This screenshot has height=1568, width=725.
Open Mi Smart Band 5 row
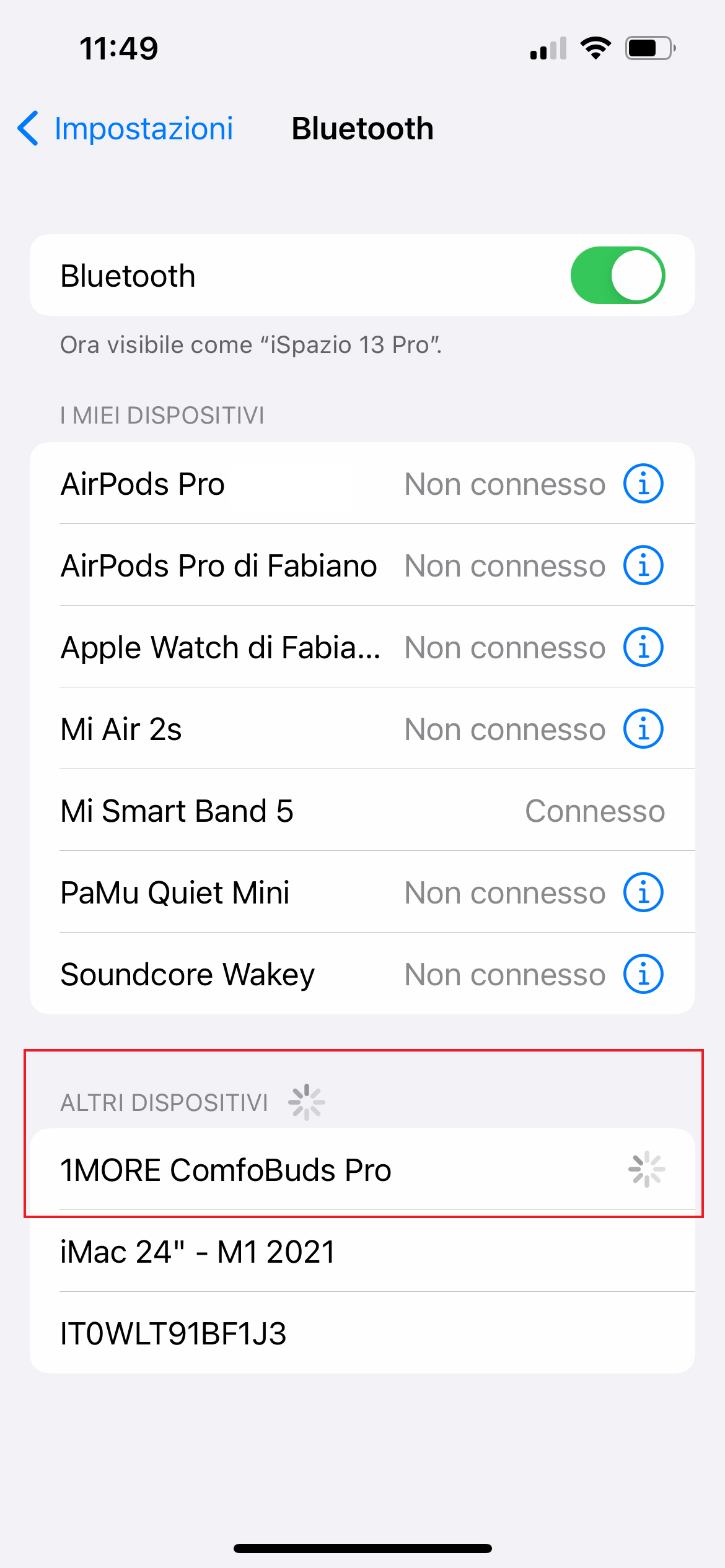(362, 811)
